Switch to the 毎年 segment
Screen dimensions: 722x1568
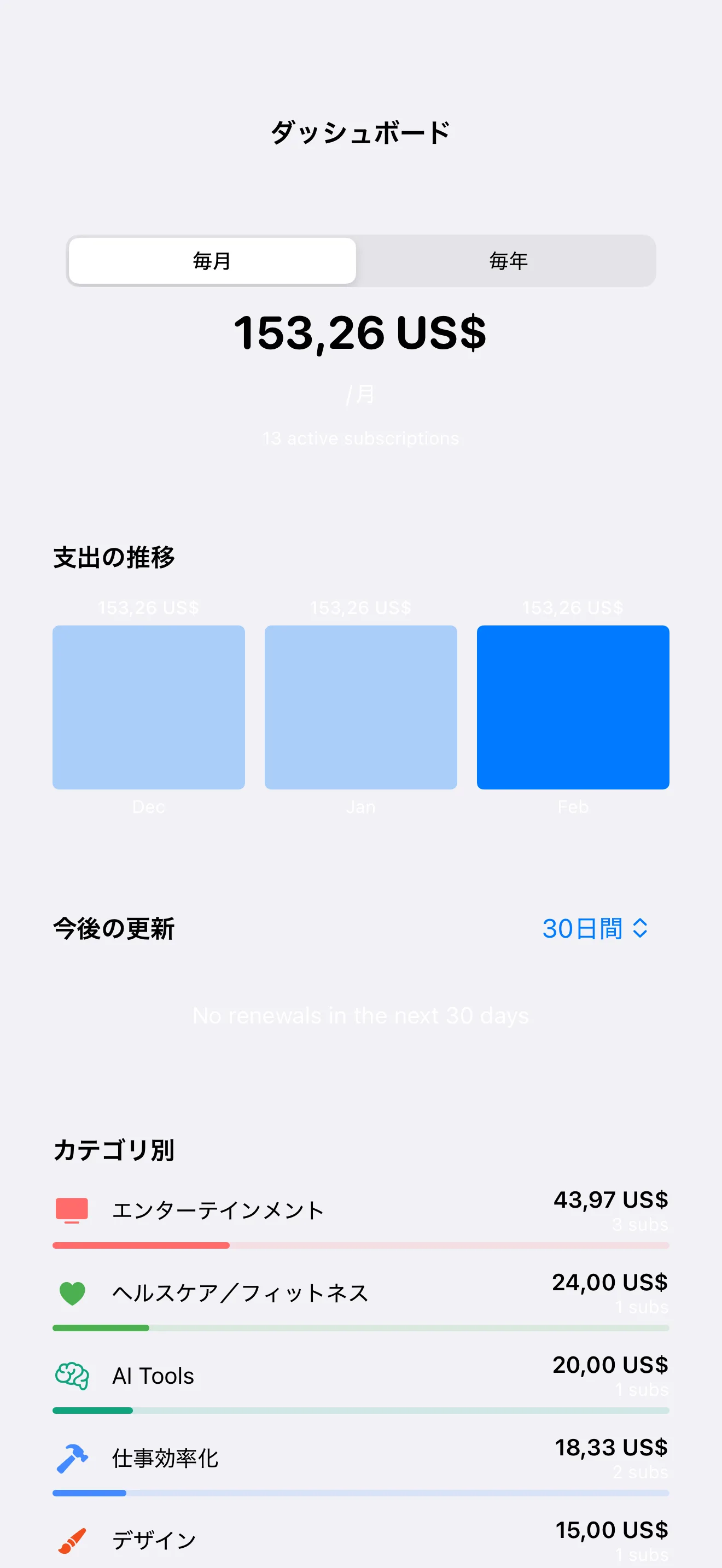pos(508,261)
